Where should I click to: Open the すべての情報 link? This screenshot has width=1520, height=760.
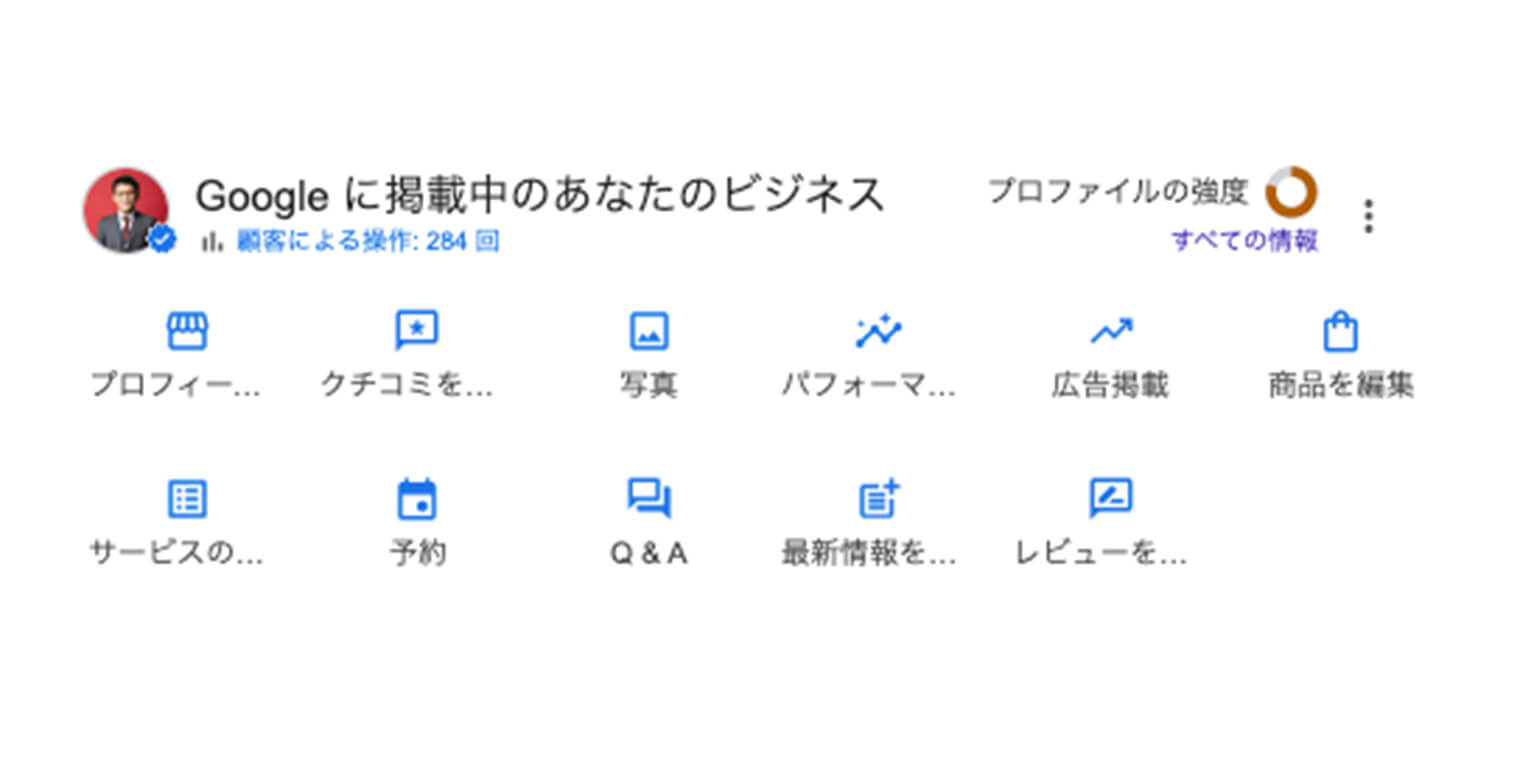click(x=1244, y=241)
